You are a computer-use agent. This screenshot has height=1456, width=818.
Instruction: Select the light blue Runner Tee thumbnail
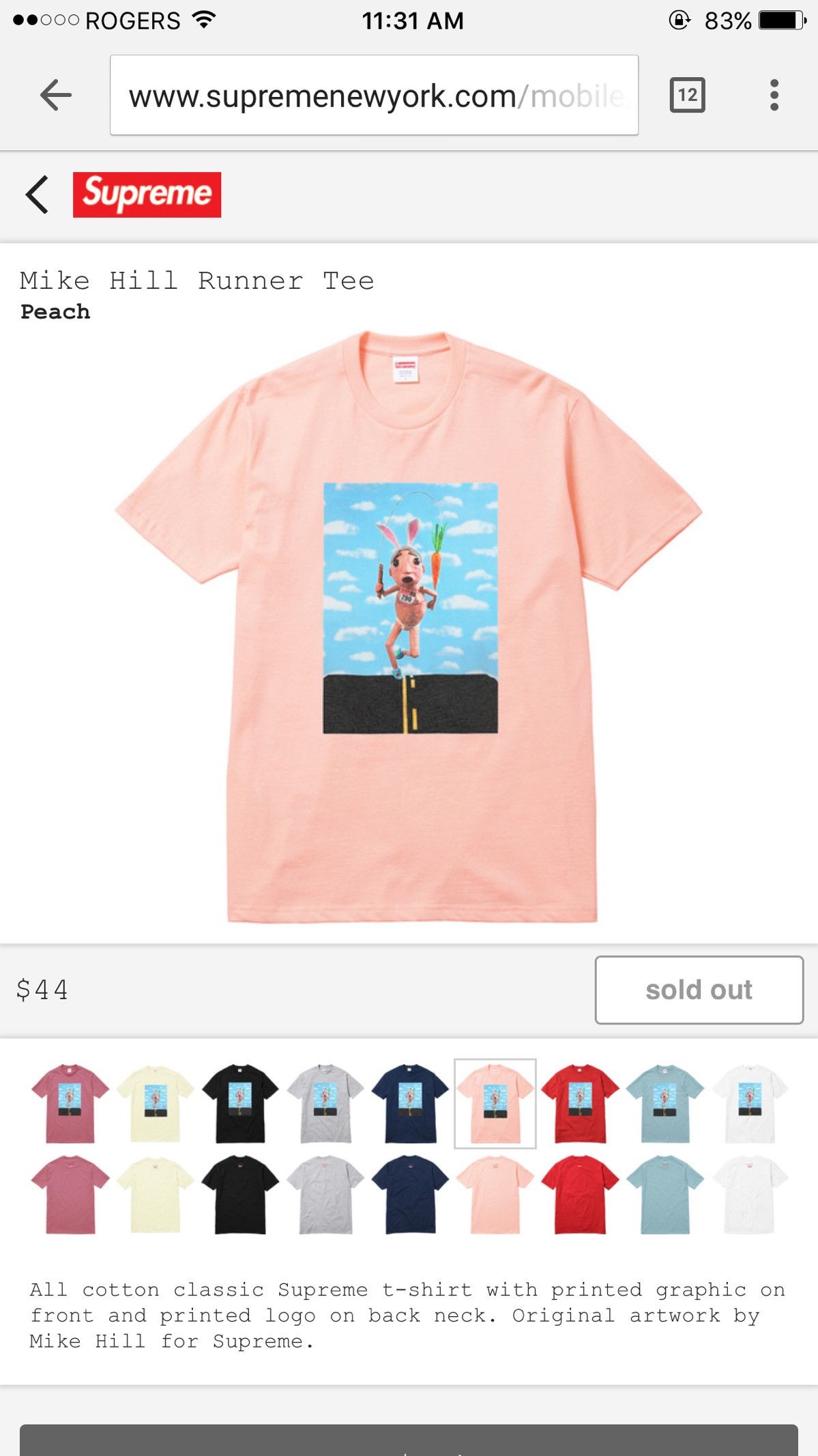click(664, 1103)
